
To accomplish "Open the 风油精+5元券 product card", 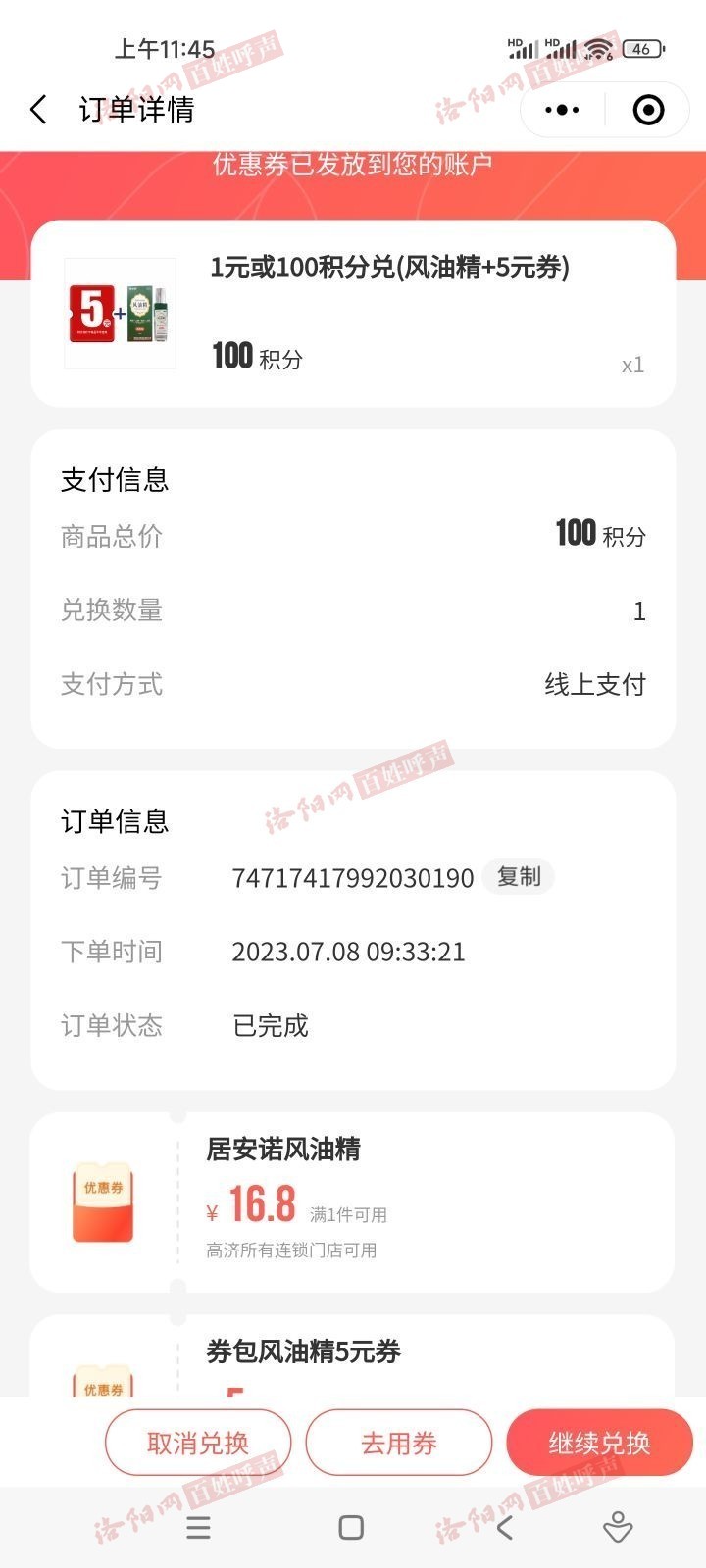I will pyautogui.click(x=353, y=314).
